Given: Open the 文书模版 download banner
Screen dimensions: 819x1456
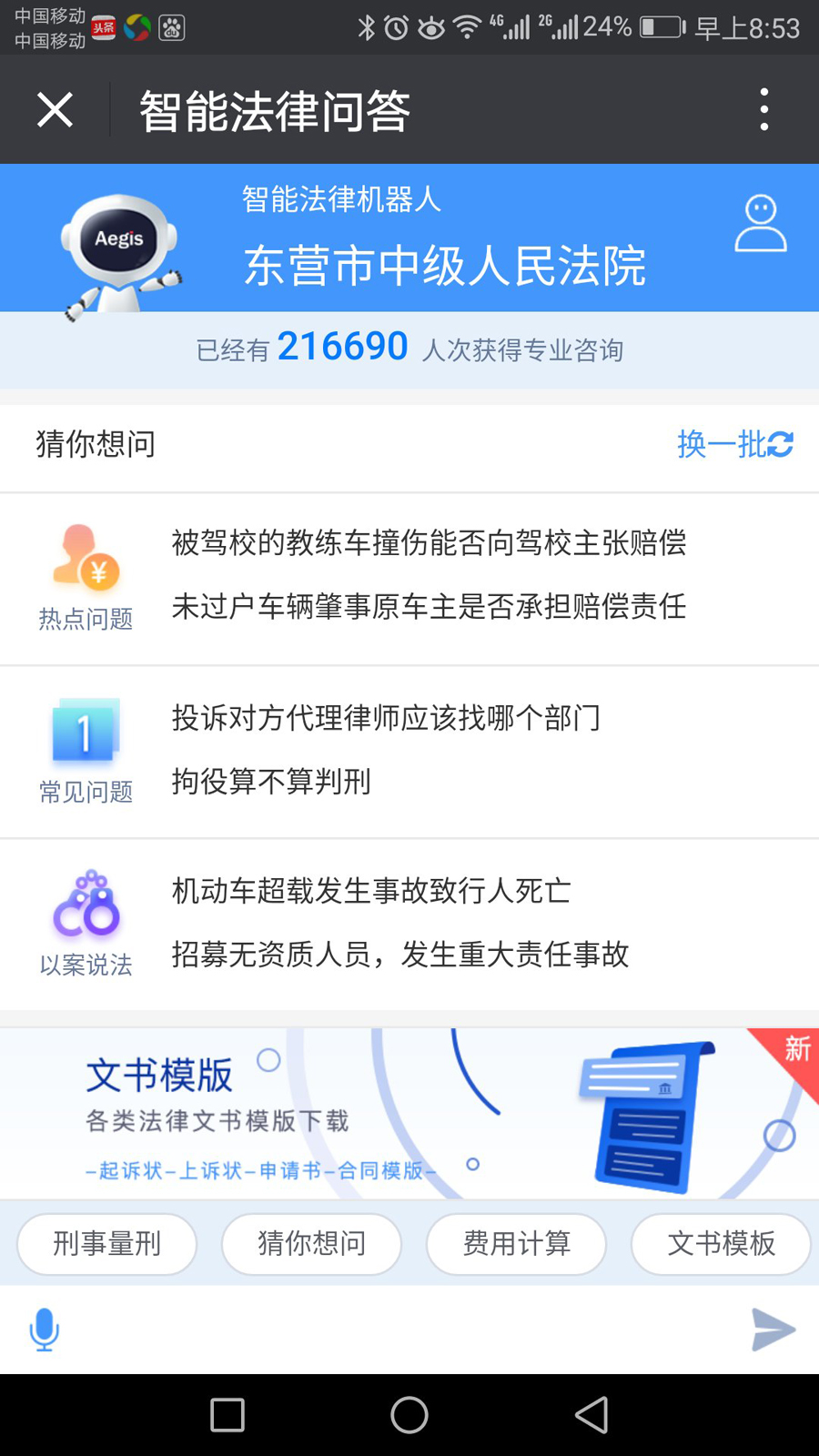Looking at the screenshot, I should point(409,1113).
